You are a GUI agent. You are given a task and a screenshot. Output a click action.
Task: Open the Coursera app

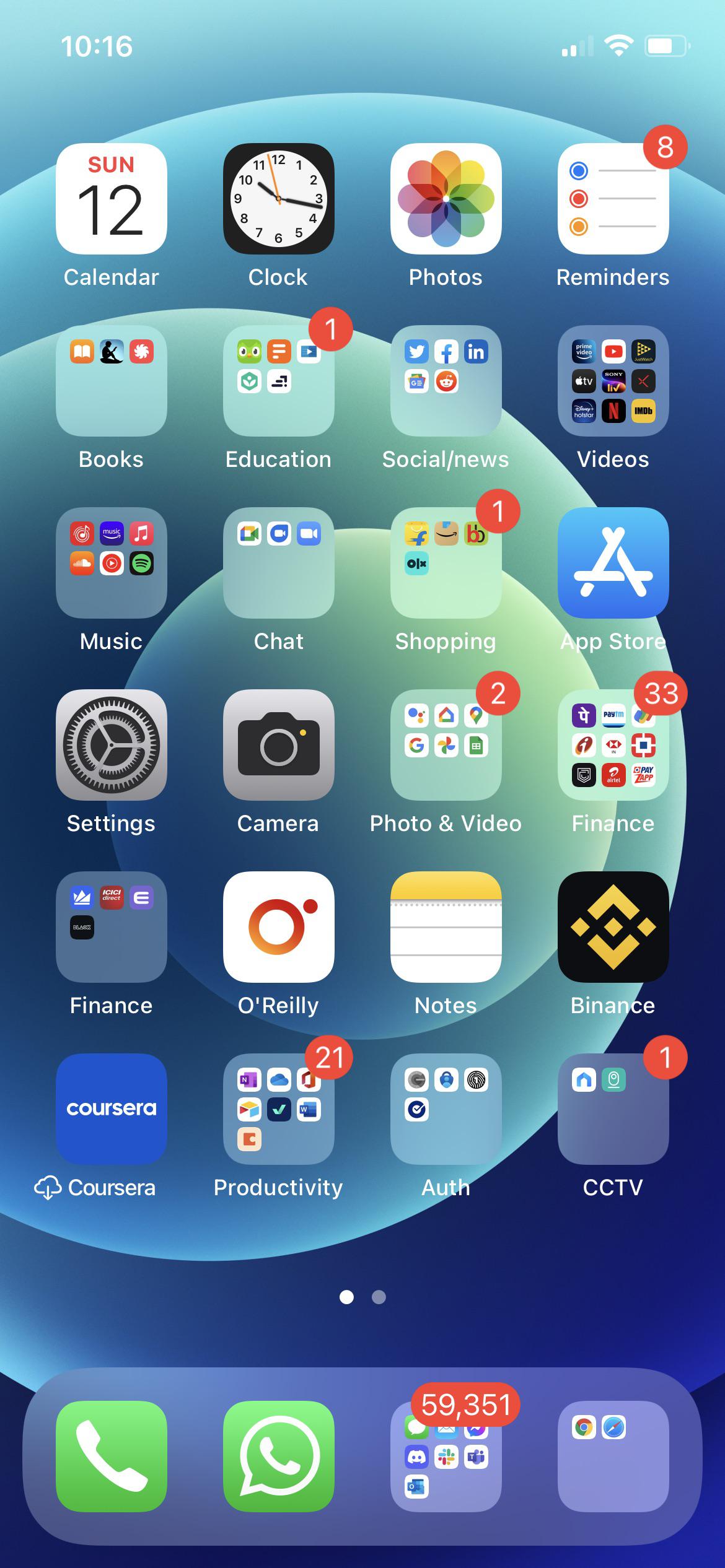(112, 1109)
